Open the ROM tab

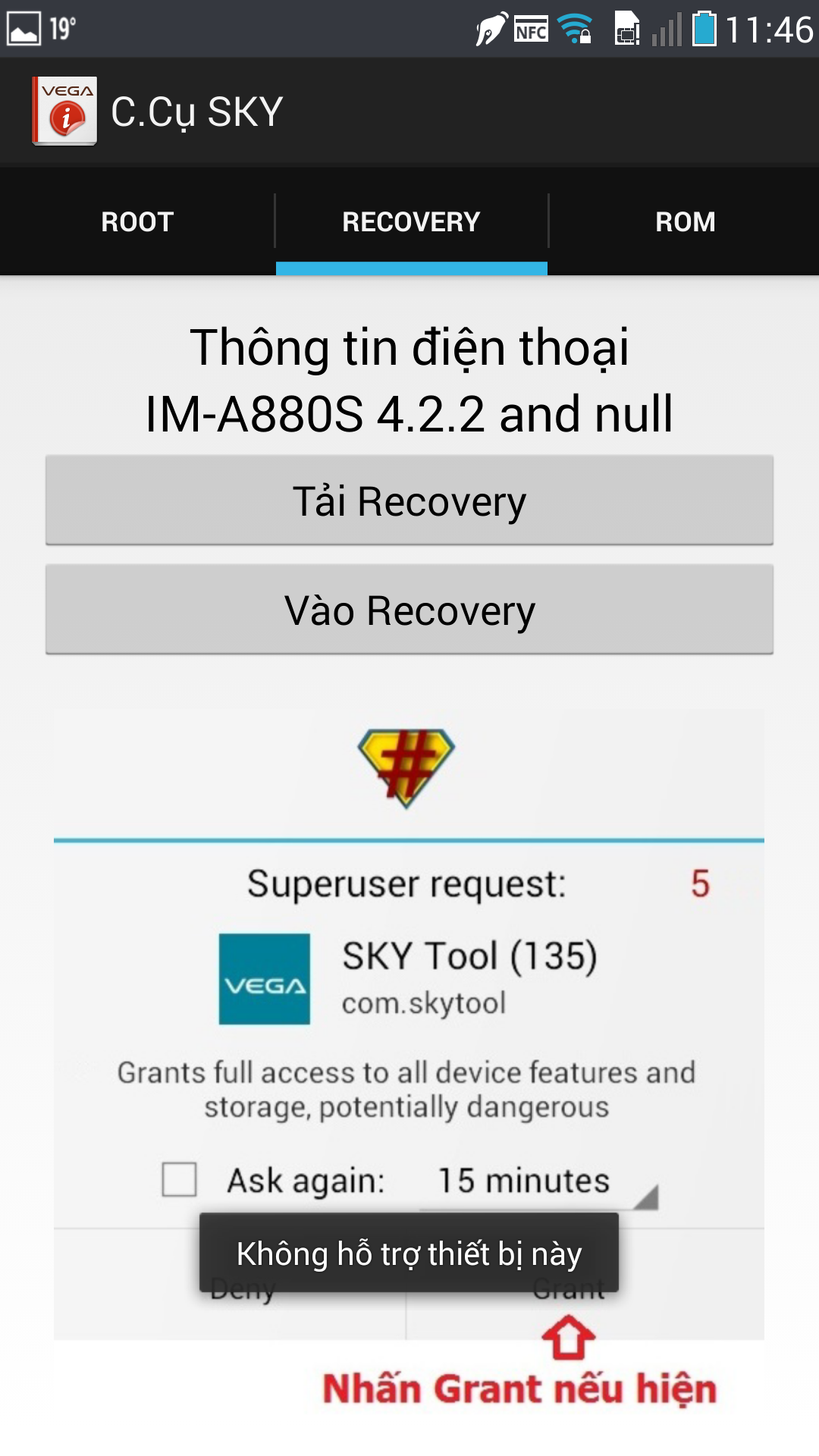(x=685, y=221)
